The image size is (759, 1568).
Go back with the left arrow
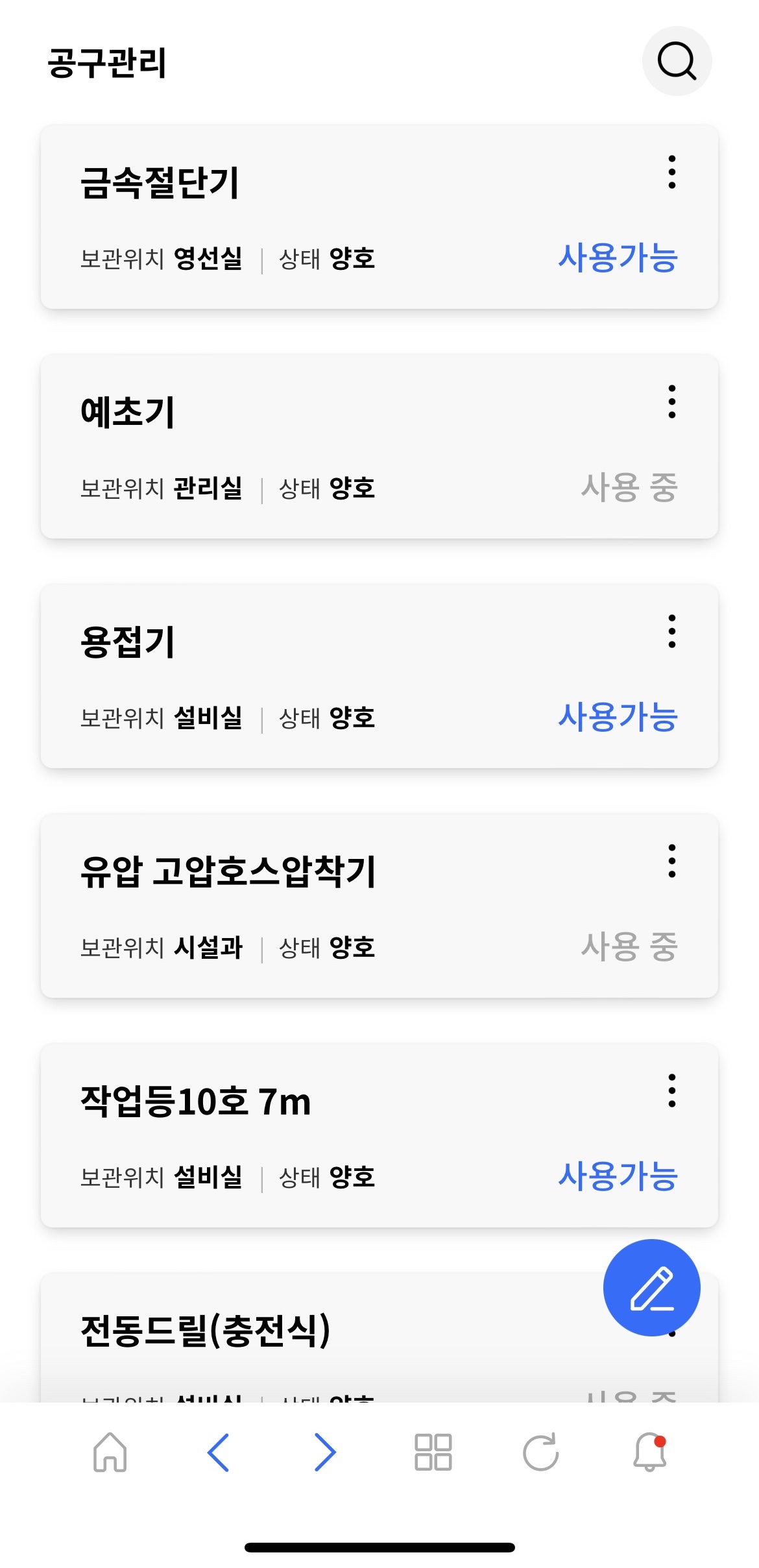click(218, 1453)
